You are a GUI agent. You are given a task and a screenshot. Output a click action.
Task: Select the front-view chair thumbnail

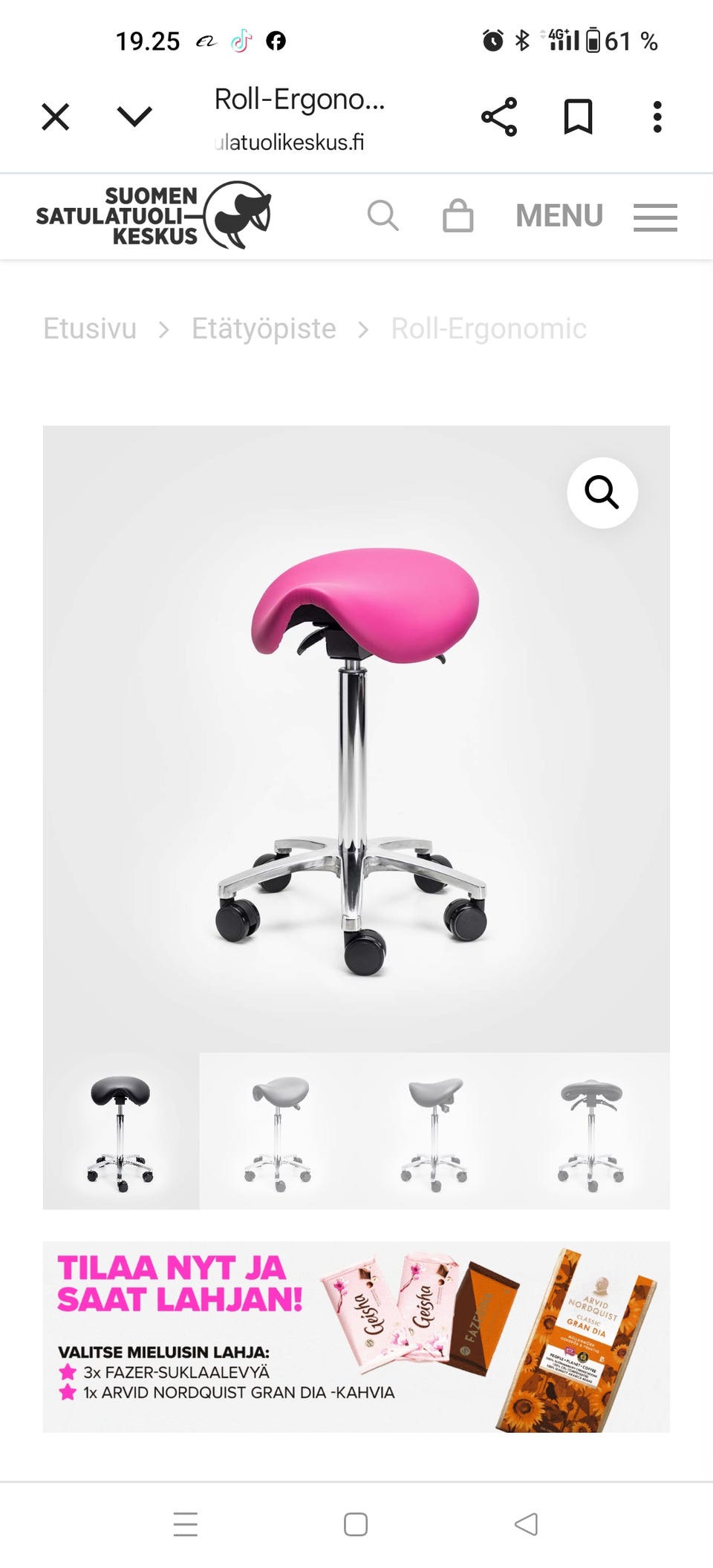[x=591, y=1131]
